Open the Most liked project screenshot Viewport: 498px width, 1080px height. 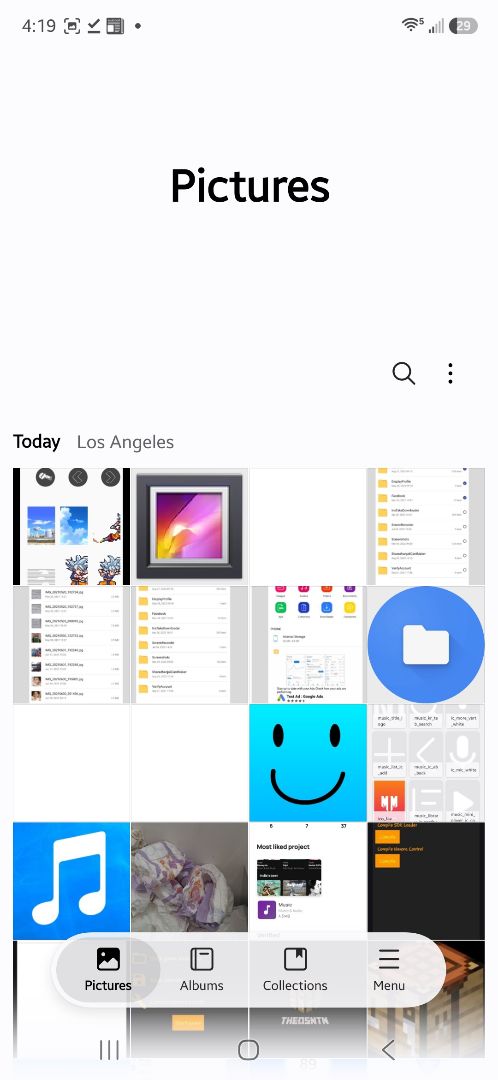[x=308, y=880]
